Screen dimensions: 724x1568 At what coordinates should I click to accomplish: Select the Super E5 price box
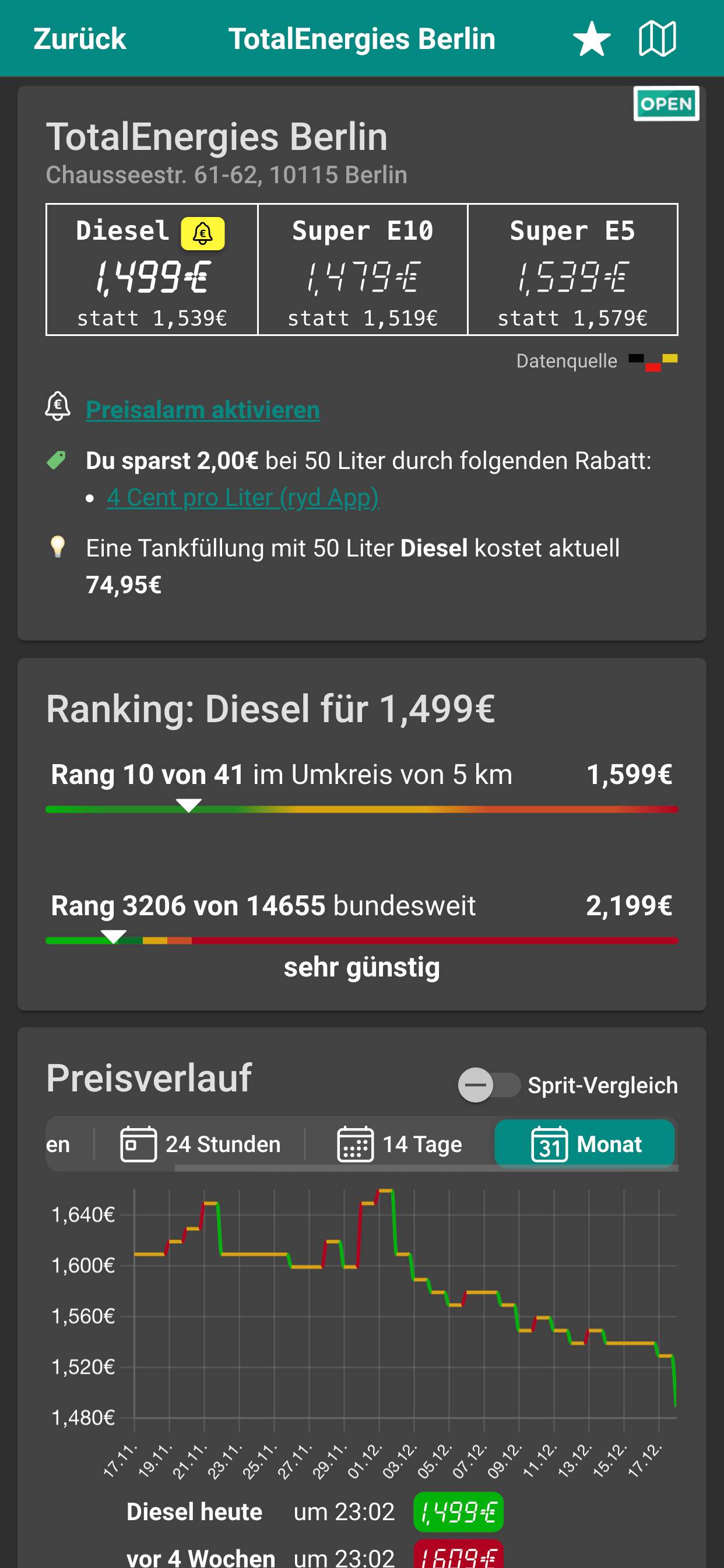pos(572,269)
